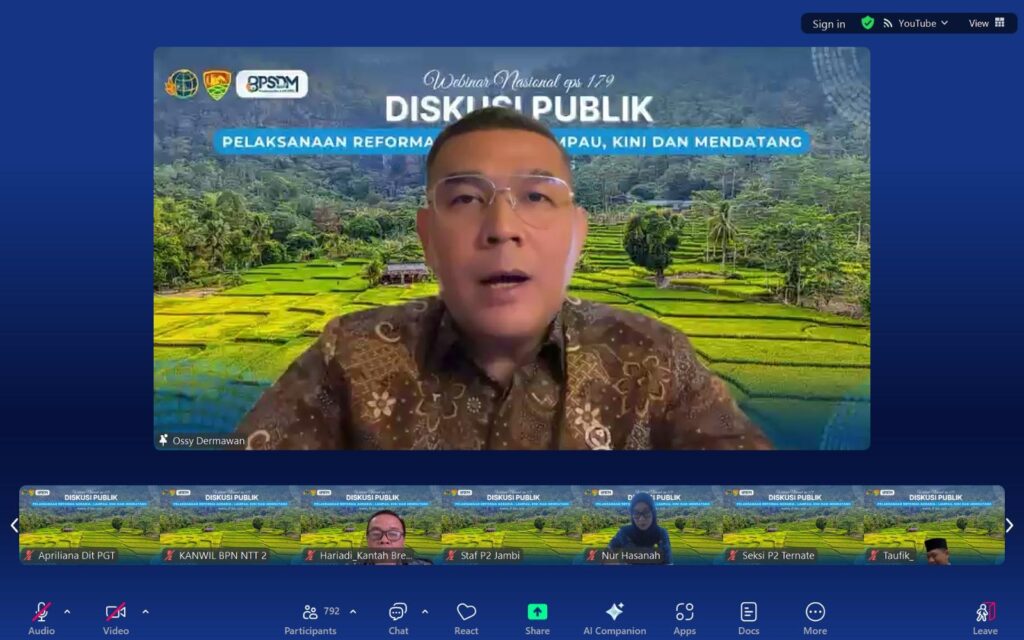1024x640 pixels.
Task: Select Nur Hasanah's video tile
Action: (652, 525)
